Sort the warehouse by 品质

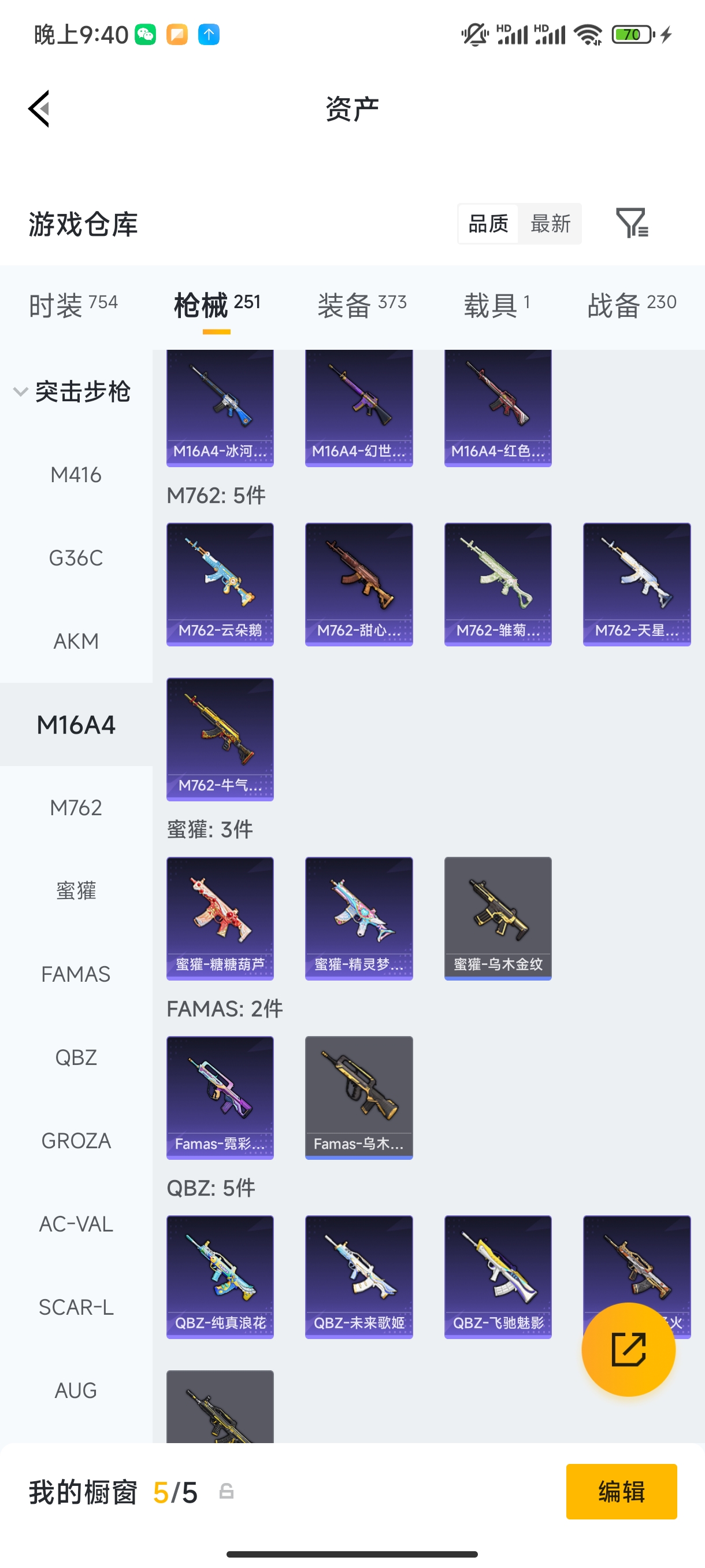coord(488,224)
